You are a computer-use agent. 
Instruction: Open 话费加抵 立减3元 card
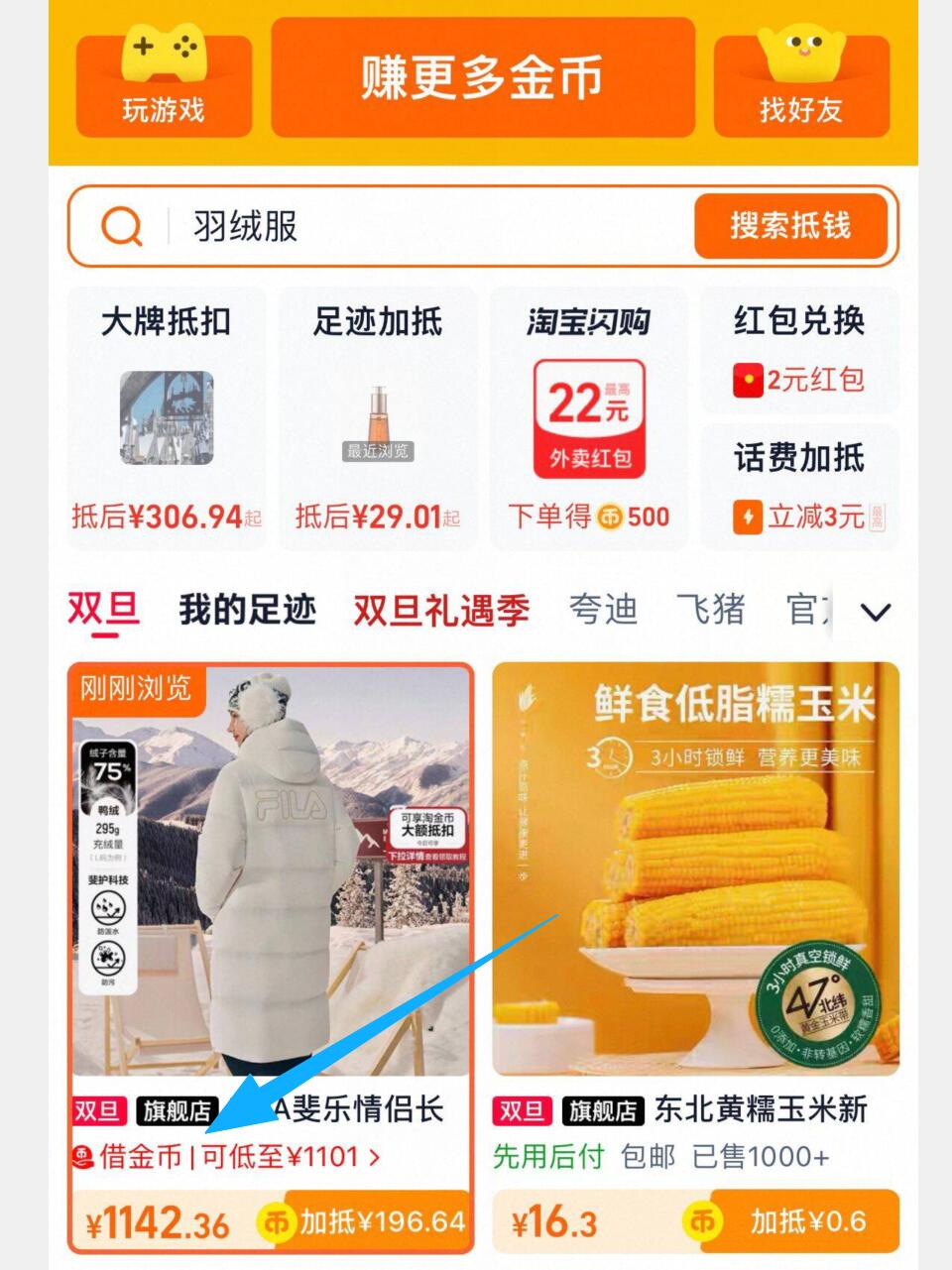tap(800, 487)
